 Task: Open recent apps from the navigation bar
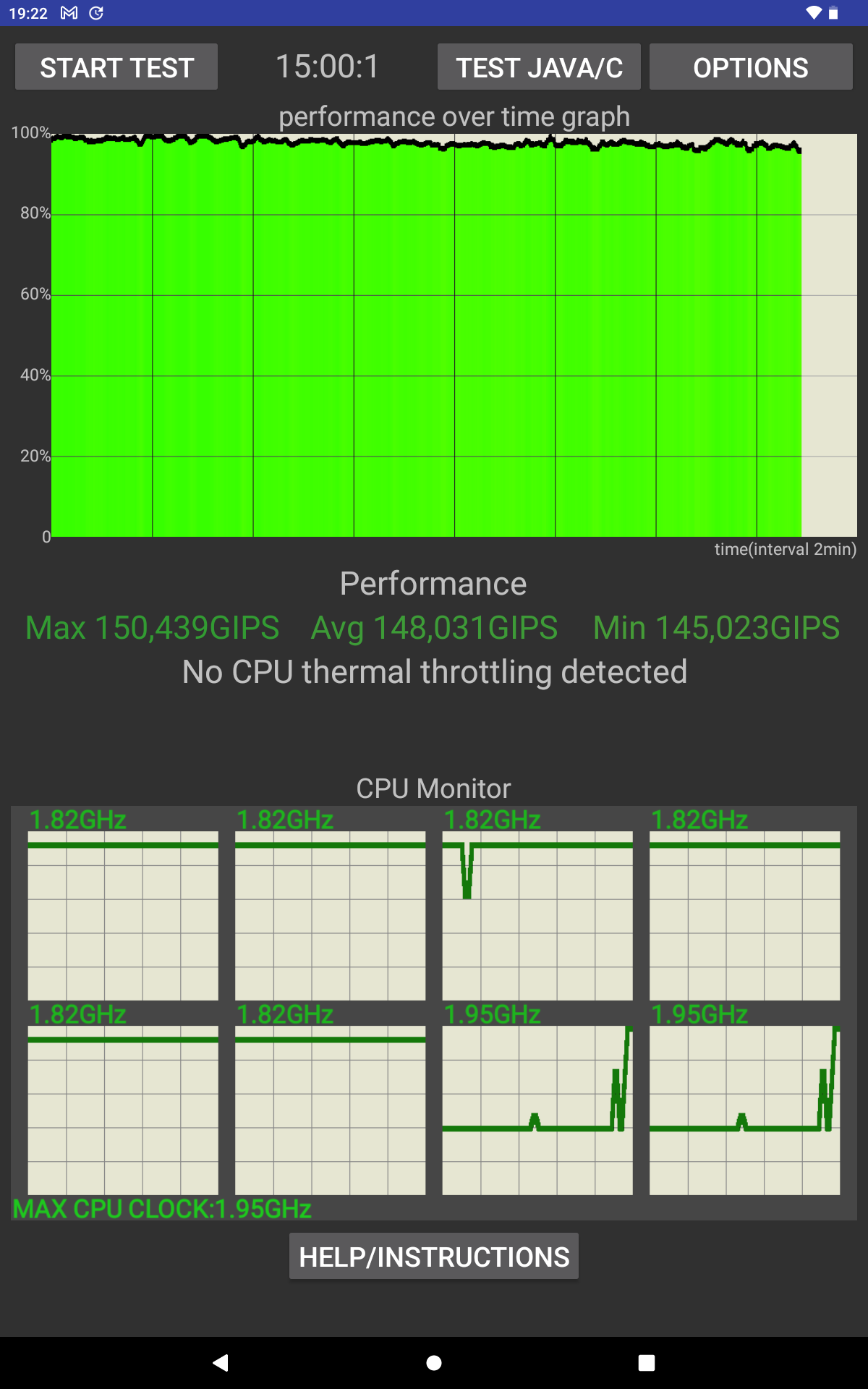click(647, 1363)
